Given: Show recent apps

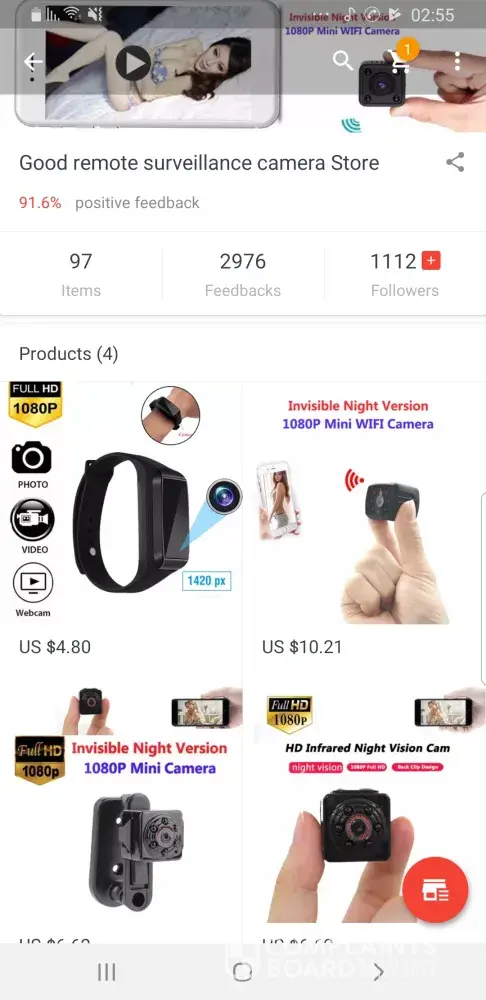Looking at the screenshot, I should click(107, 972).
